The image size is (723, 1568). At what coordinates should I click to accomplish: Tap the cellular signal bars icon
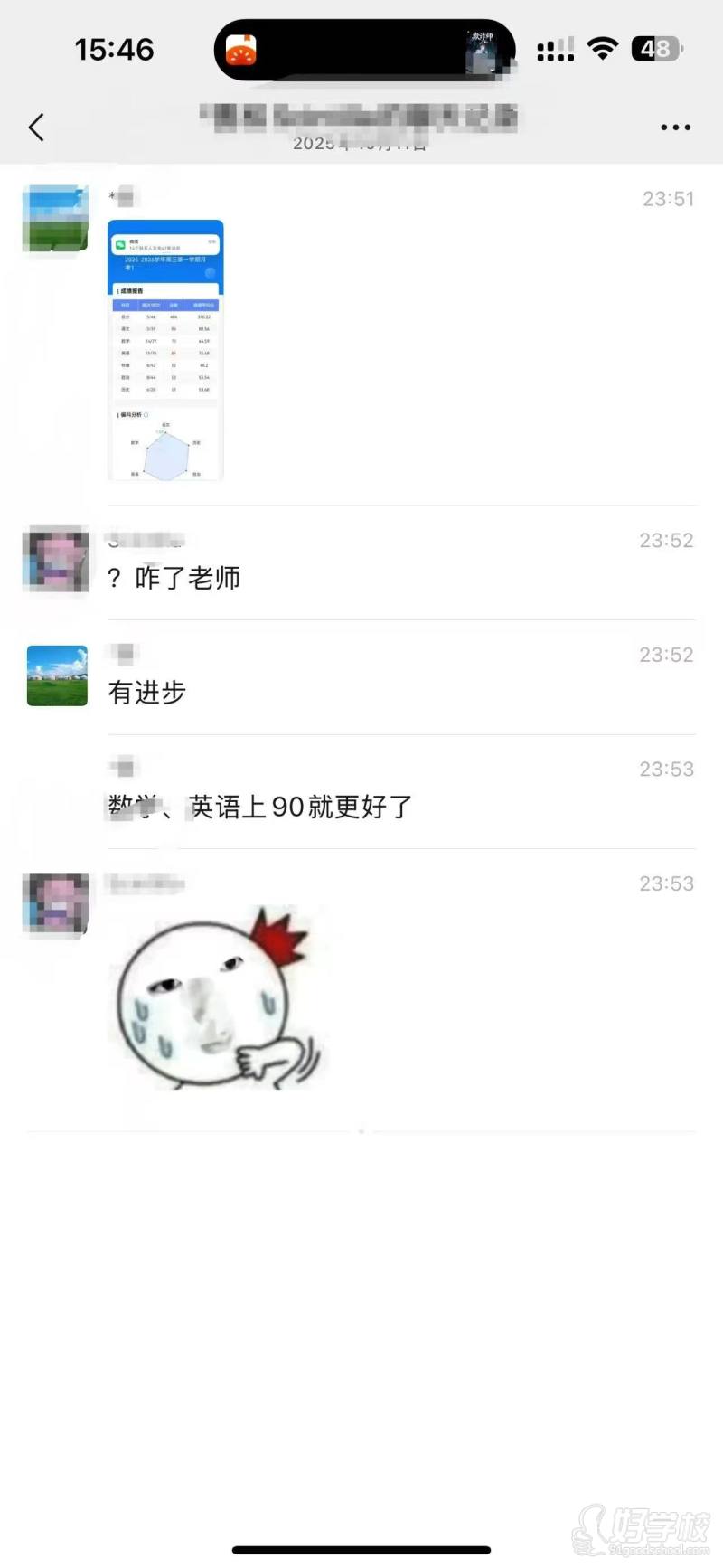point(556,50)
